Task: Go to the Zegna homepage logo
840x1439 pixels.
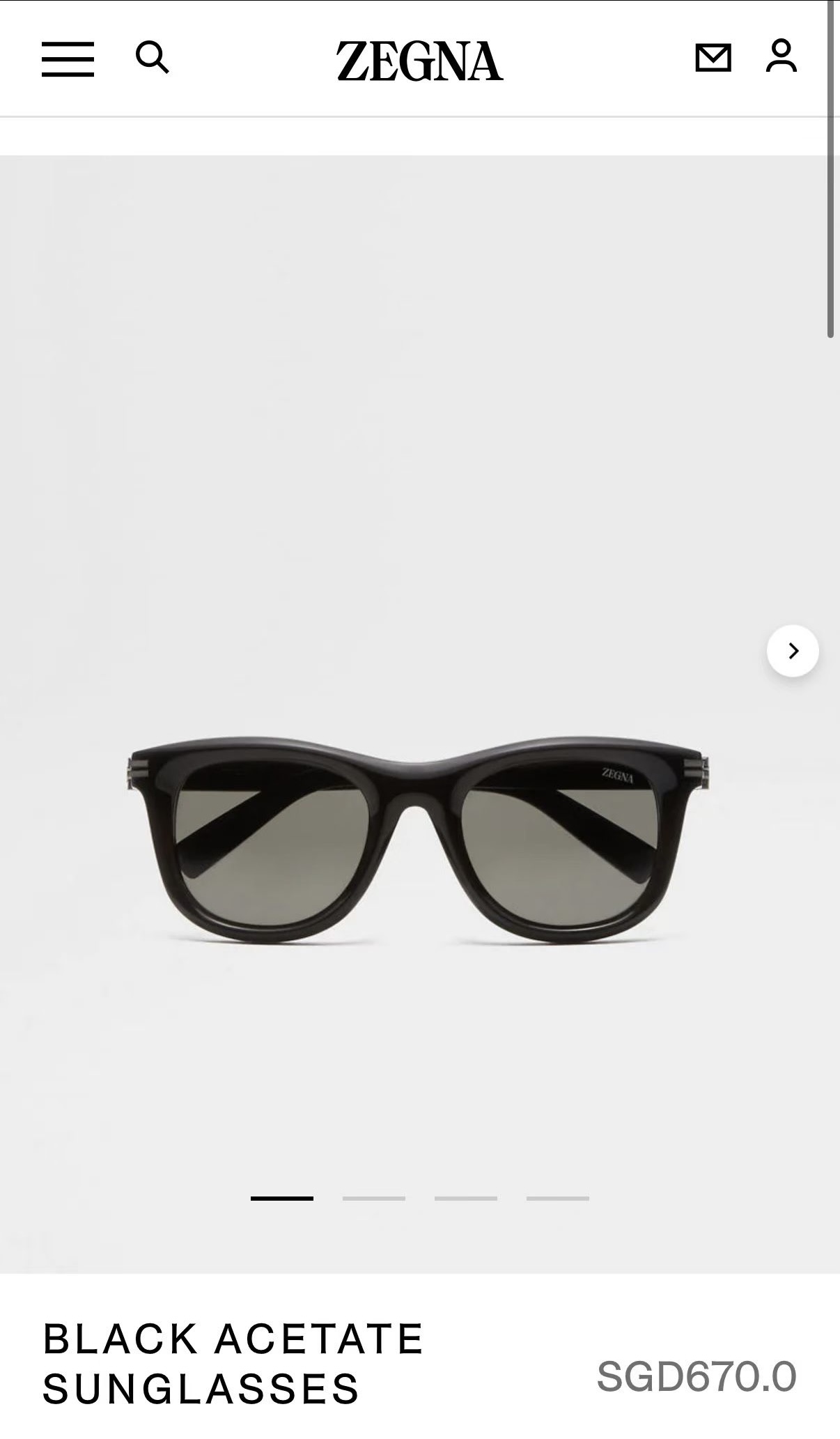Action: pos(419,61)
